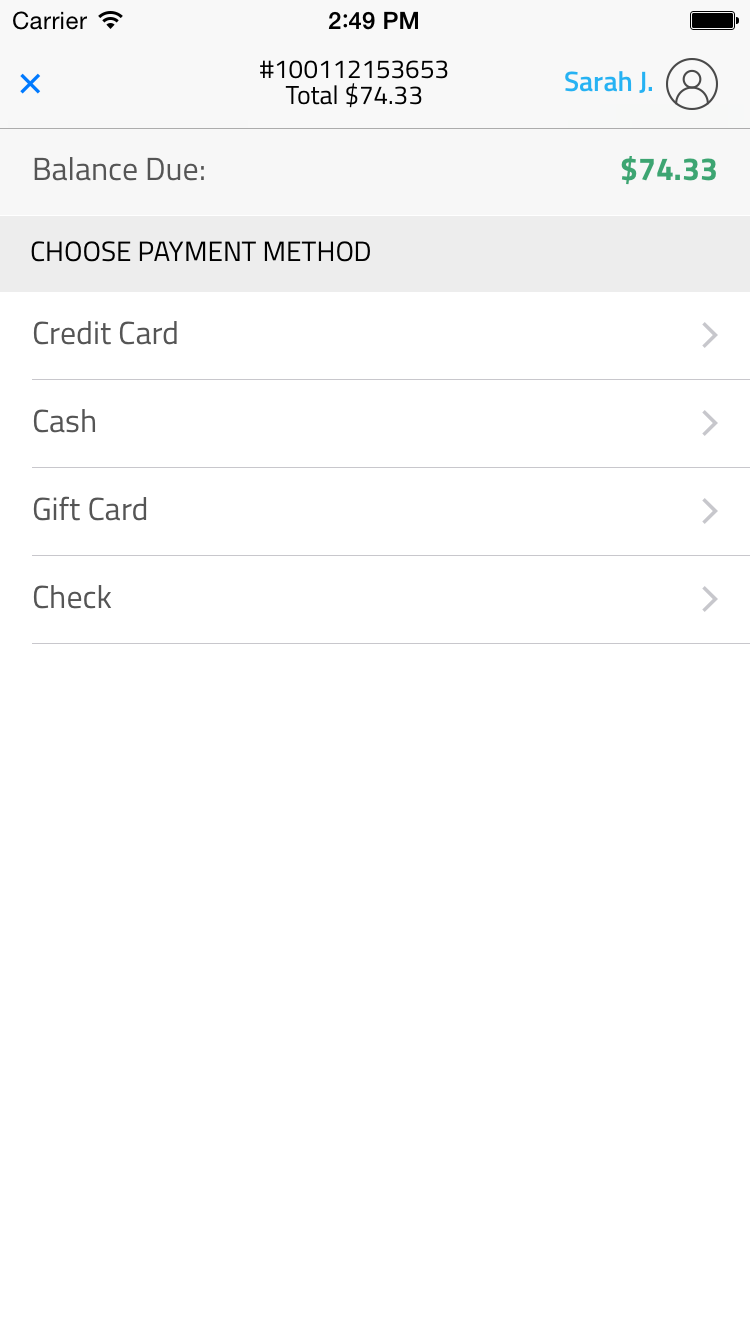
Task: Click the Wi-Fi icon in the status bar
Action: (x=112, y=18)
